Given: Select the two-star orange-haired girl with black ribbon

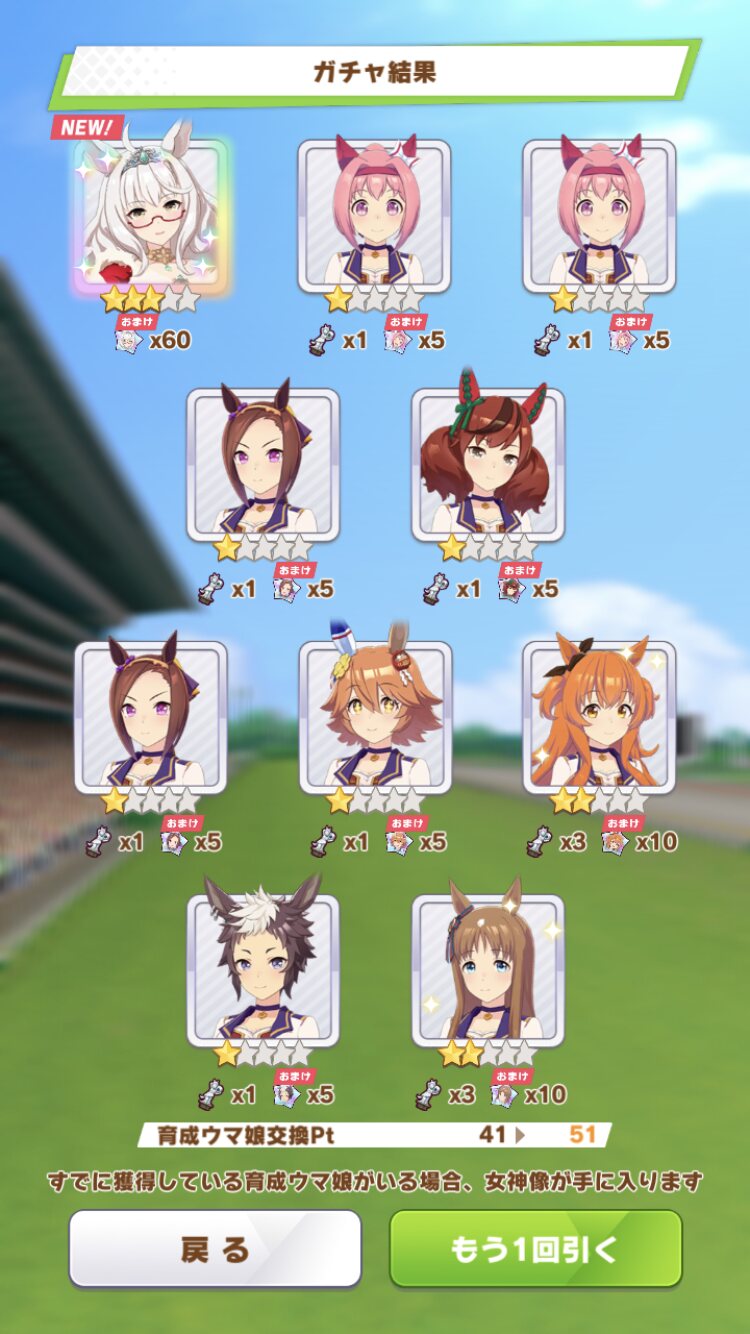Looking at the screenshot, I should 599,717.
